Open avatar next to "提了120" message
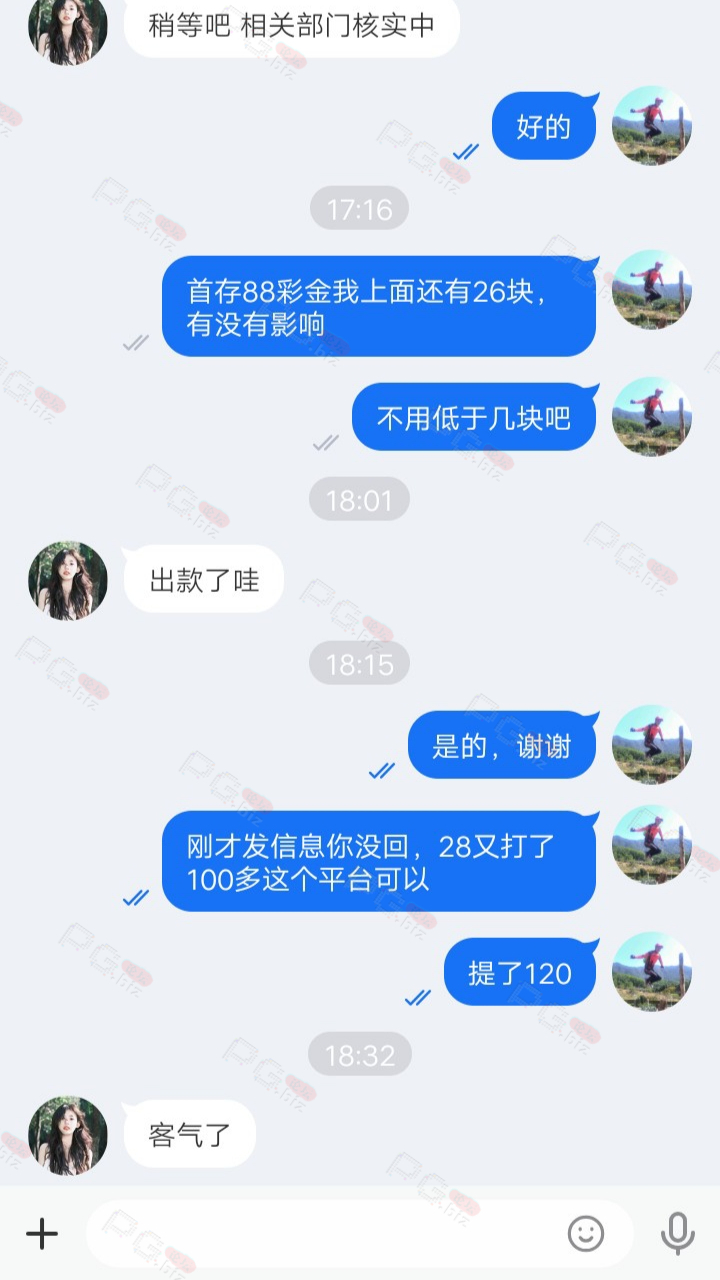720x1280 pixels. pyautogui.click(x=652, y=971)
